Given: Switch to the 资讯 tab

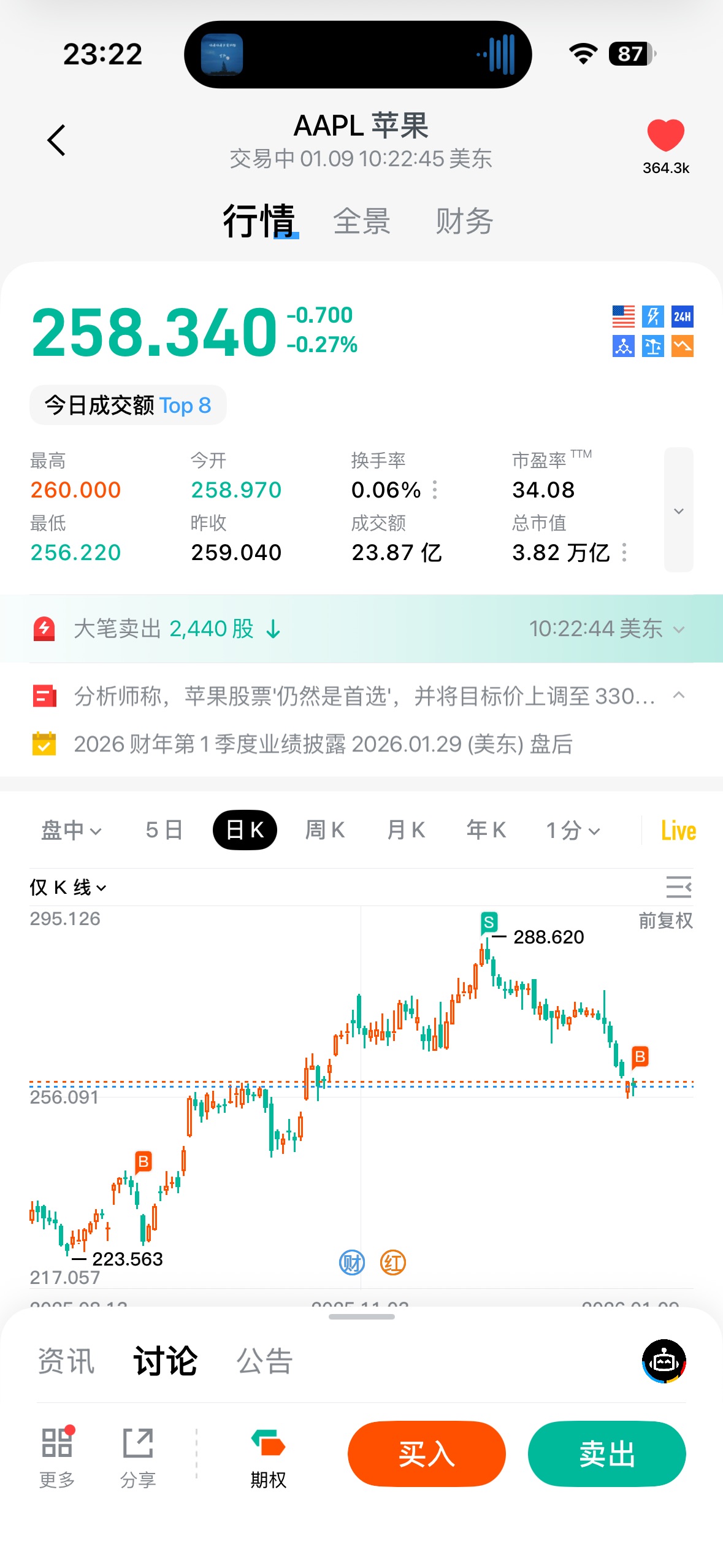Looking at the screenshot, I should (66, 1361).
